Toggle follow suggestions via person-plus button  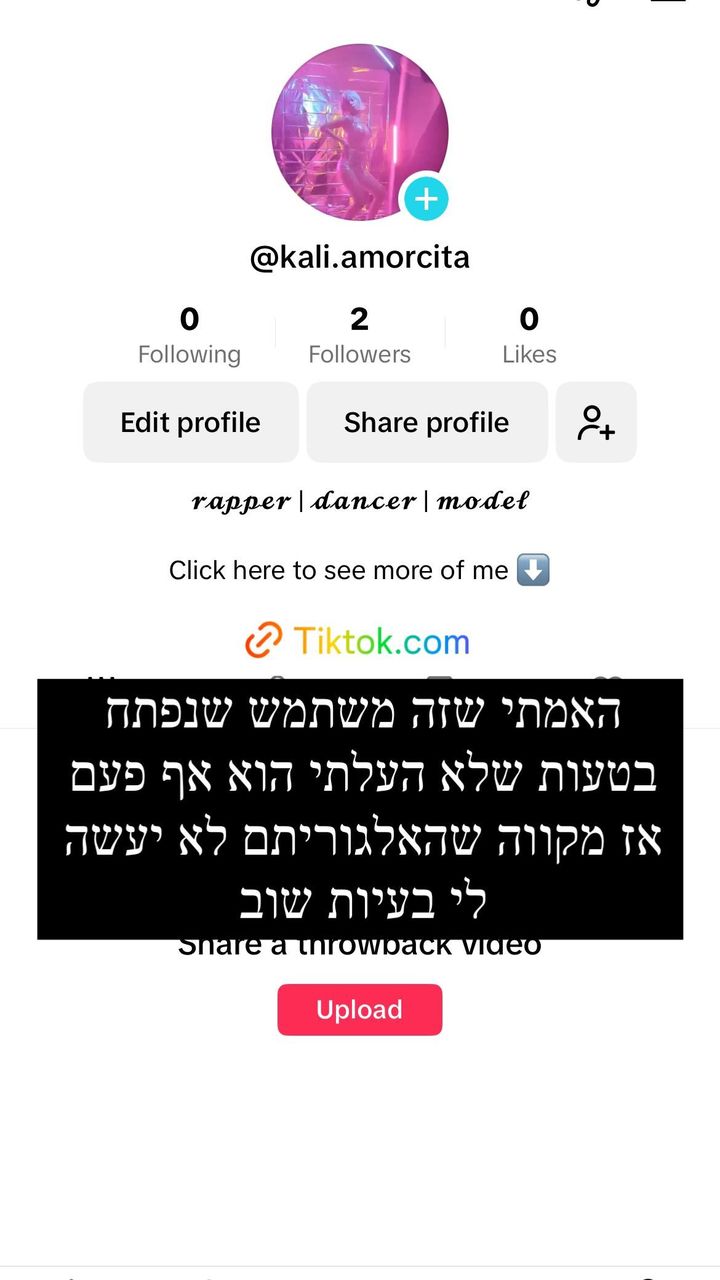click(x=596, y=422)
